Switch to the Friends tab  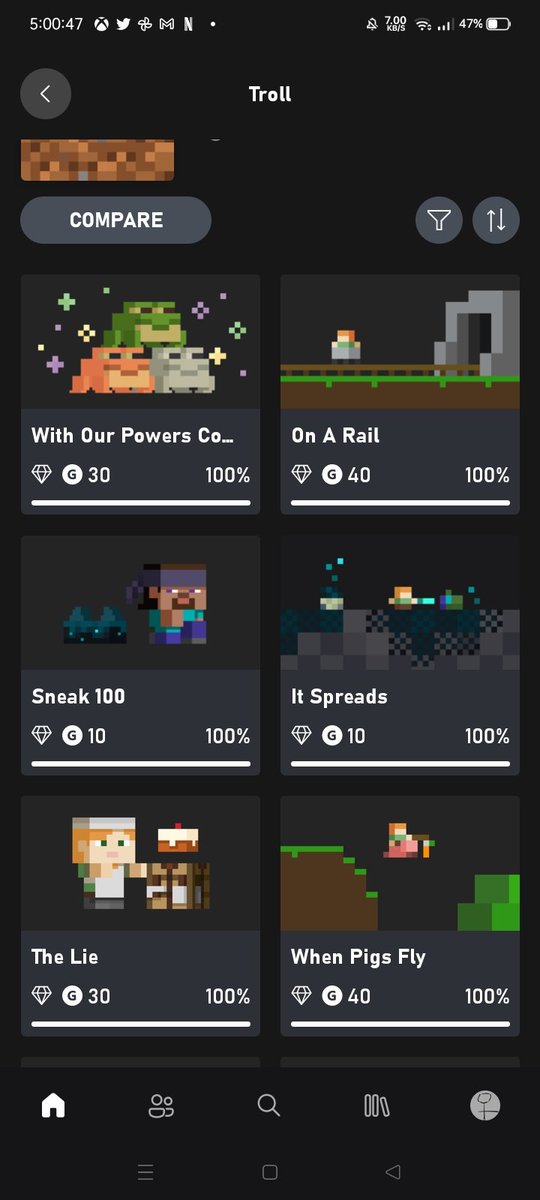(161, 1105)
